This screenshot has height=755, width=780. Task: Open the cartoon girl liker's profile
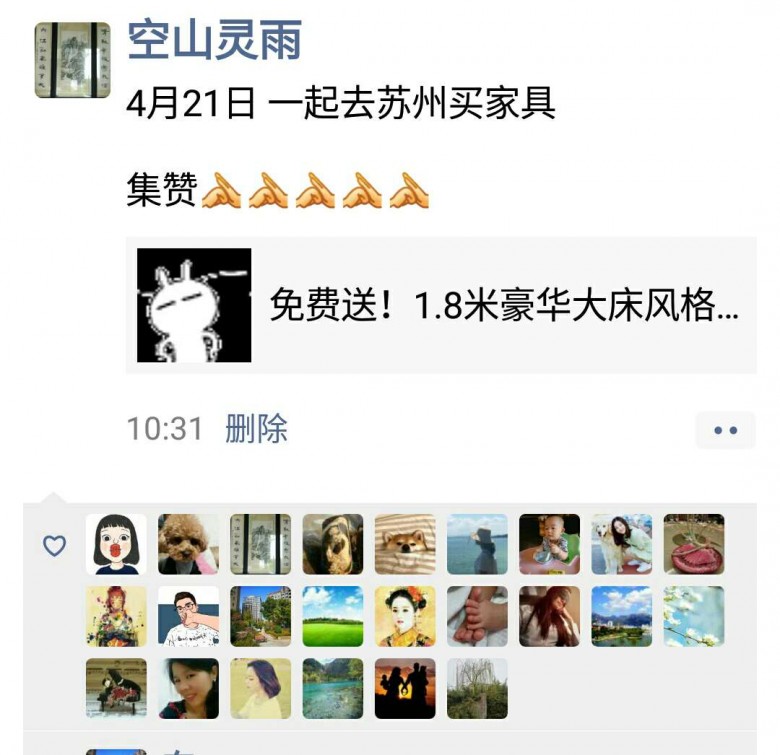tap(116, 544)
